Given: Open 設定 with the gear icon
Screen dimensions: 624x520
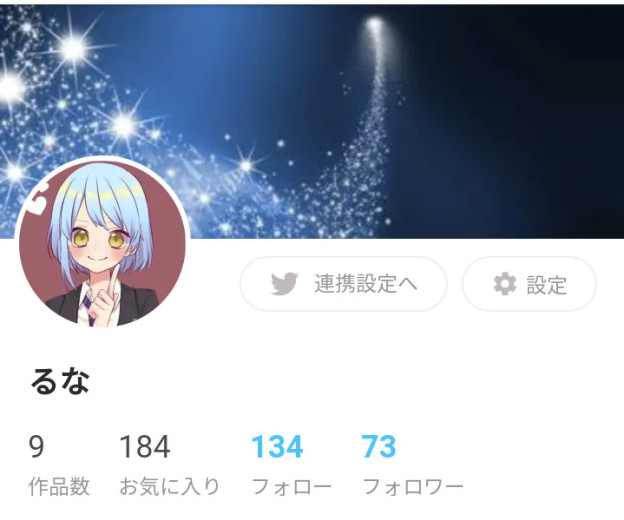Looking at the screenshot, I should pos(529,284).
